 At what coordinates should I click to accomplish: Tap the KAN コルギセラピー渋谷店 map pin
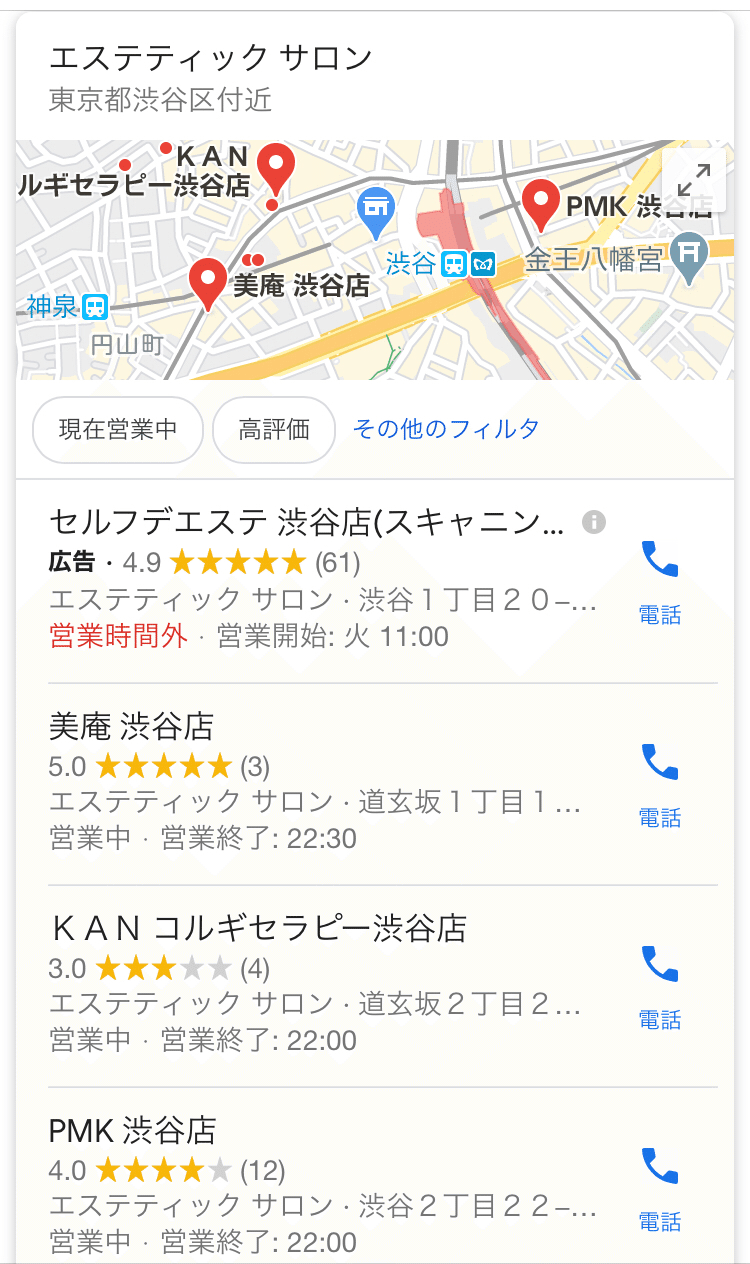tap(275, 167)
